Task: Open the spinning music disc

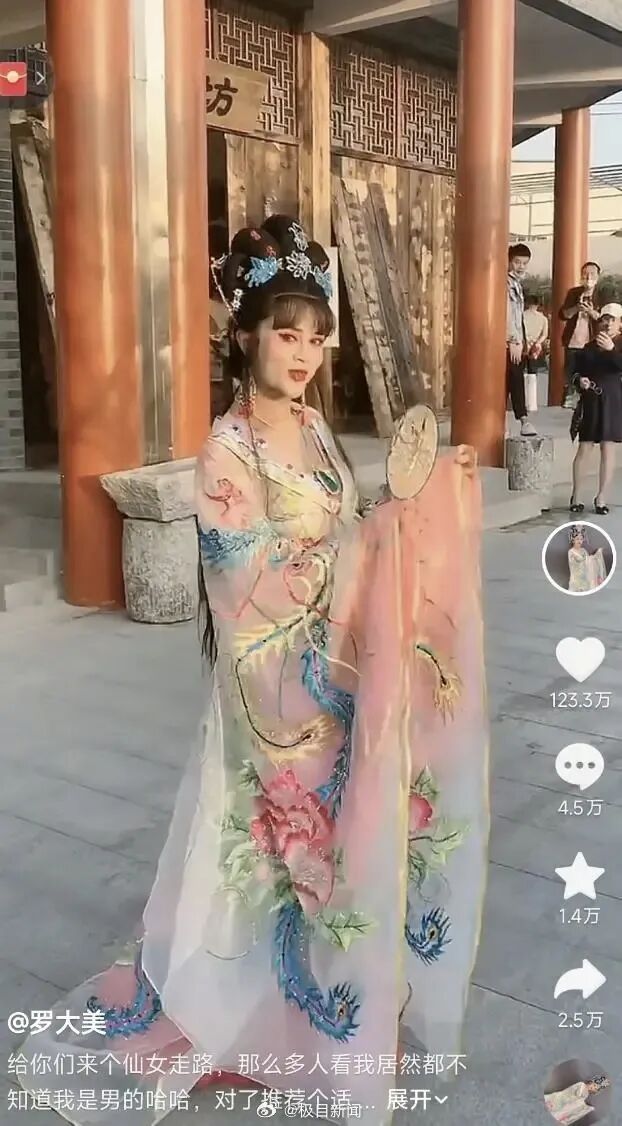Action: (x=578, y=1092)
